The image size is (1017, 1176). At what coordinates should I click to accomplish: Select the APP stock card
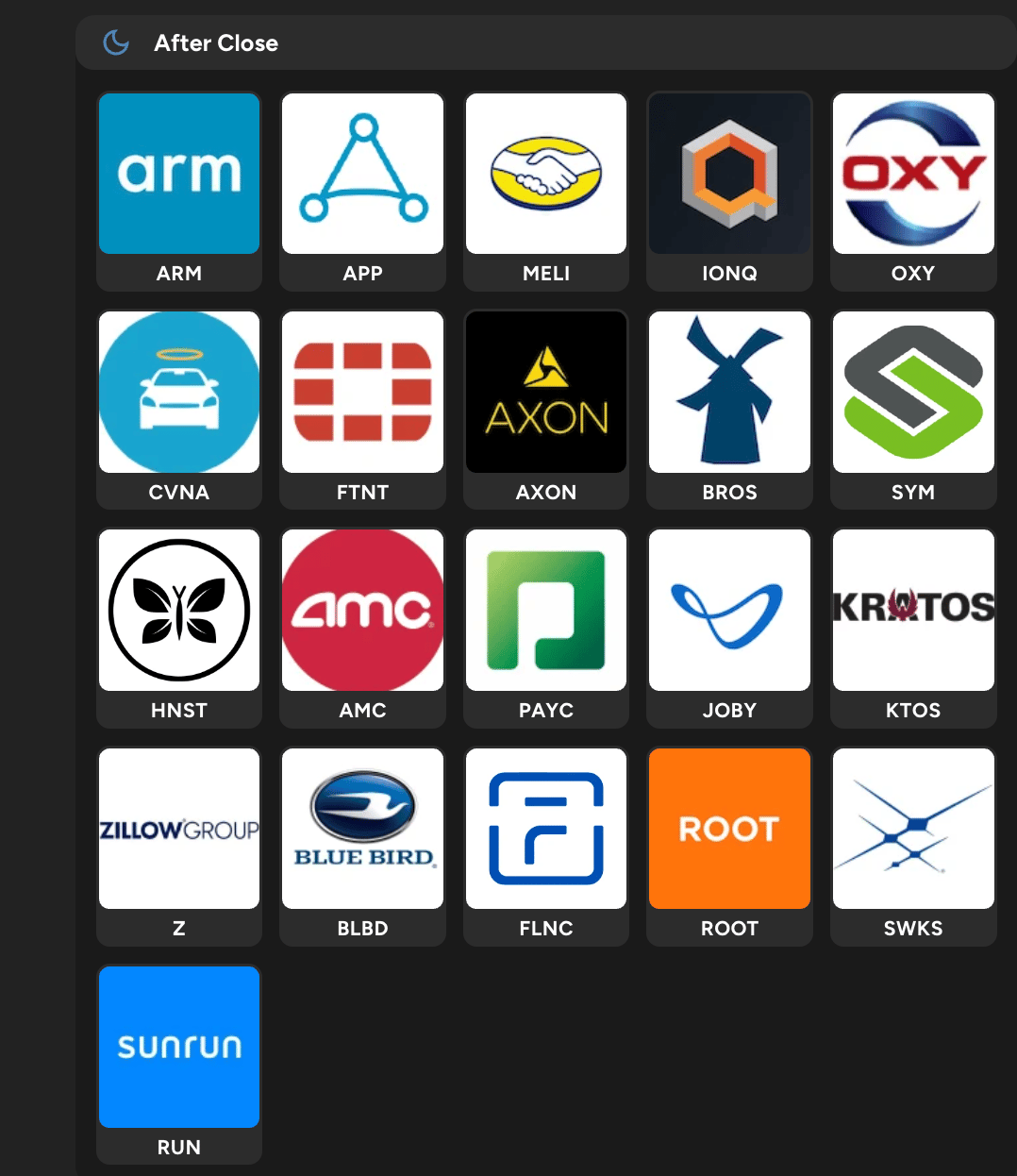click(362, 175)
